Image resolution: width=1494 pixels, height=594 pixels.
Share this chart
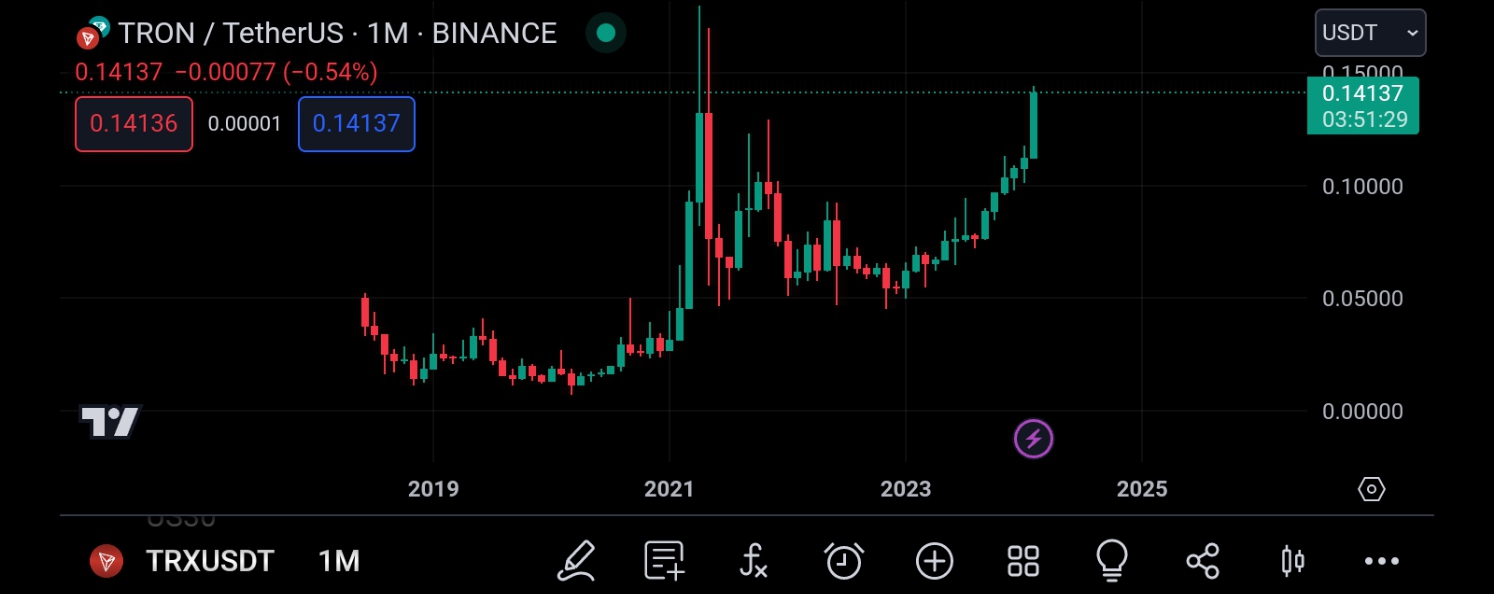pos(1202,561)
